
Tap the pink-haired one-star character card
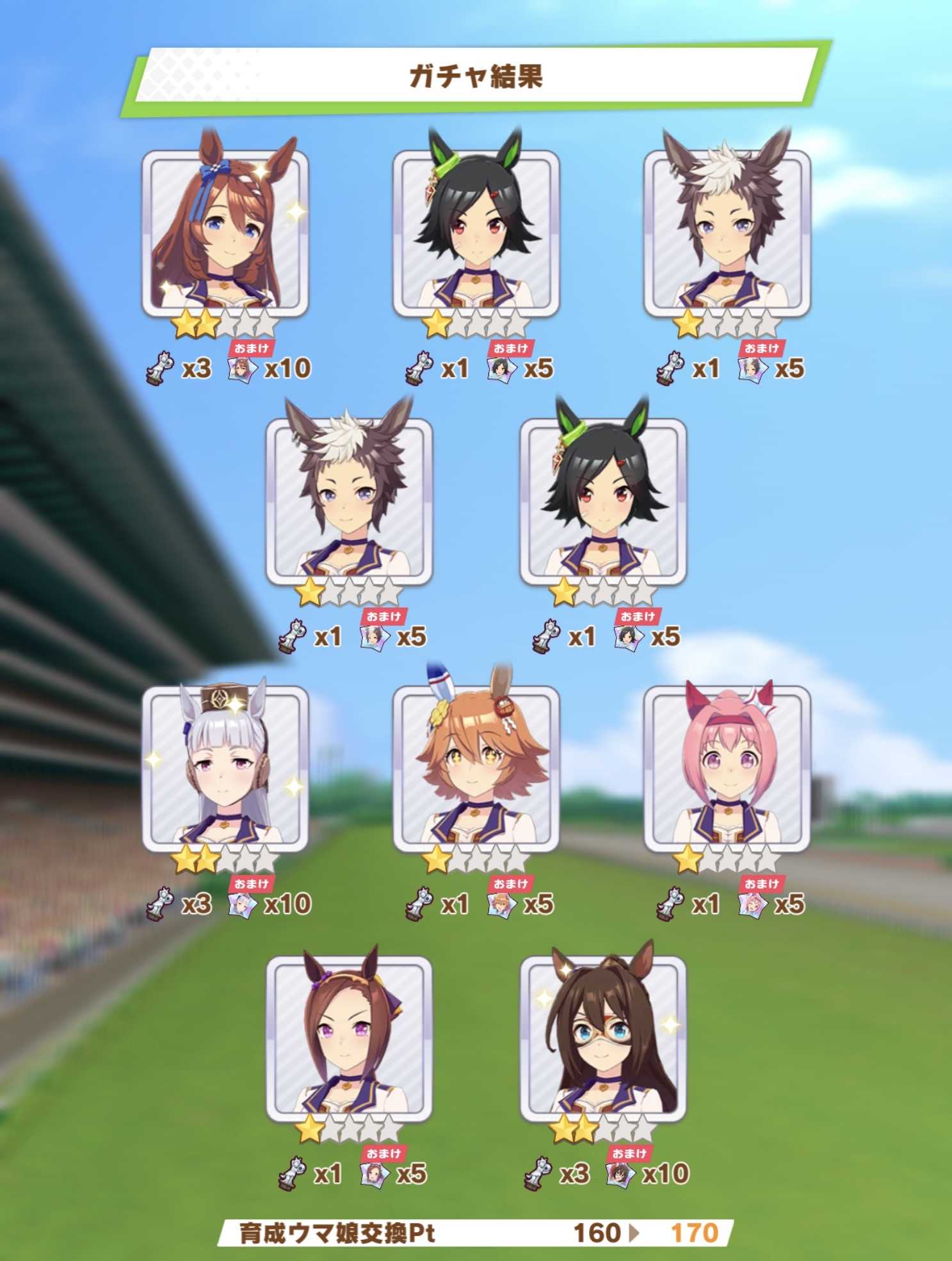point(727,769)
